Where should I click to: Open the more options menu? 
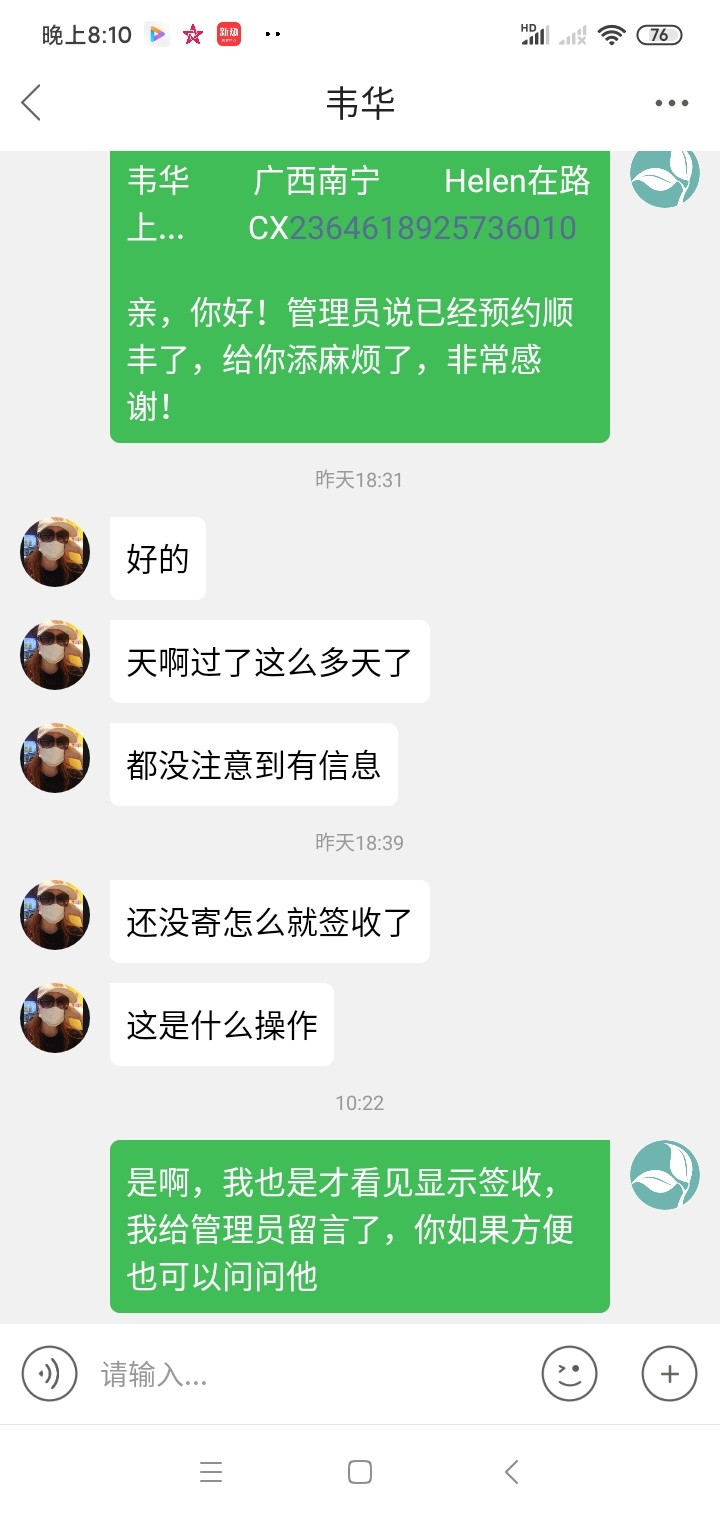click(x=671, y=103)
